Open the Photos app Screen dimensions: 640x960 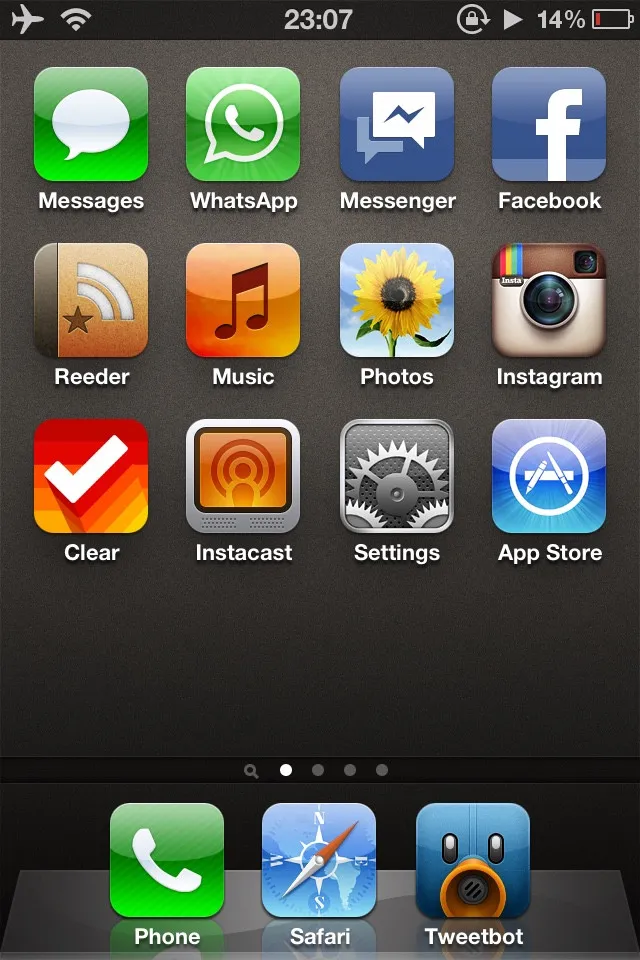tap(397, 301)
